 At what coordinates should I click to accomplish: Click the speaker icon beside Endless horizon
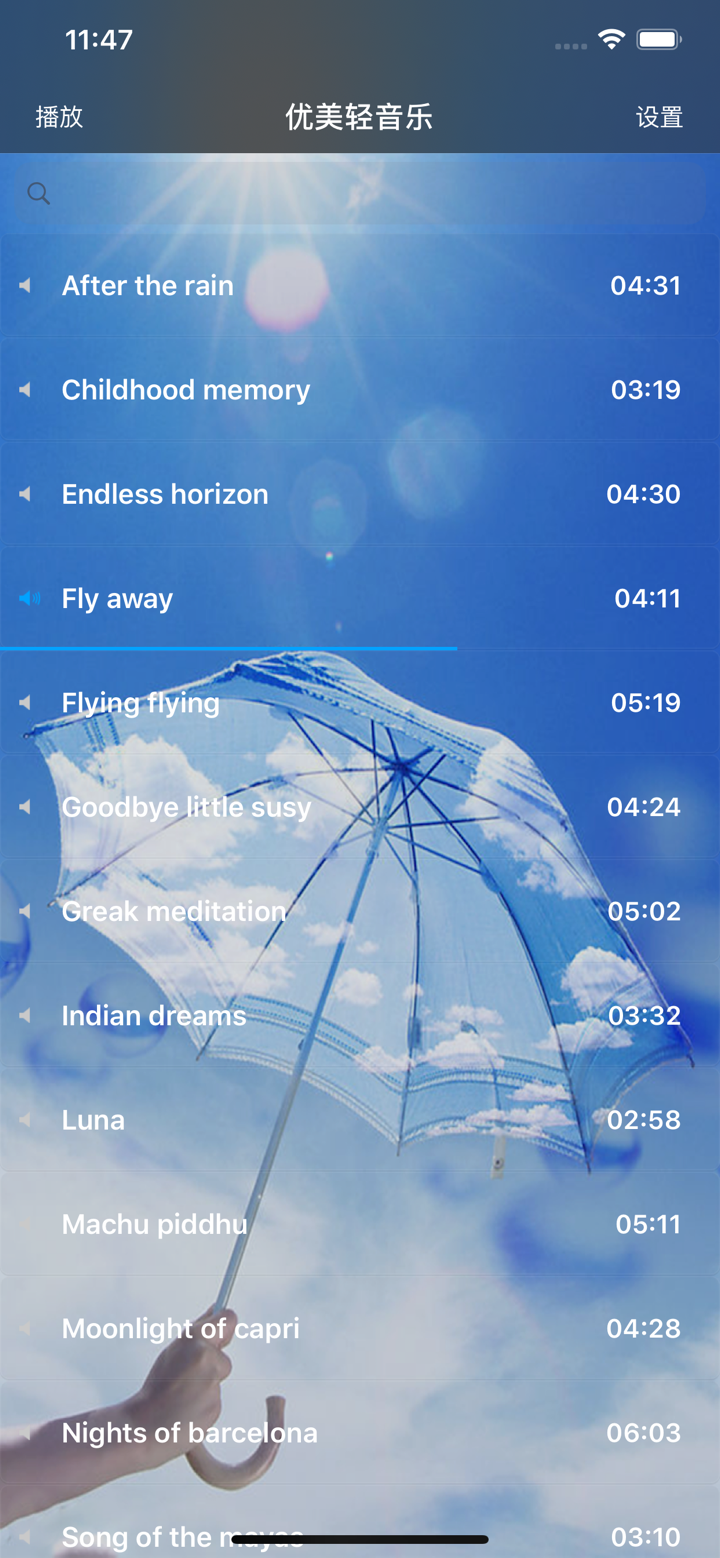point(25,493)
